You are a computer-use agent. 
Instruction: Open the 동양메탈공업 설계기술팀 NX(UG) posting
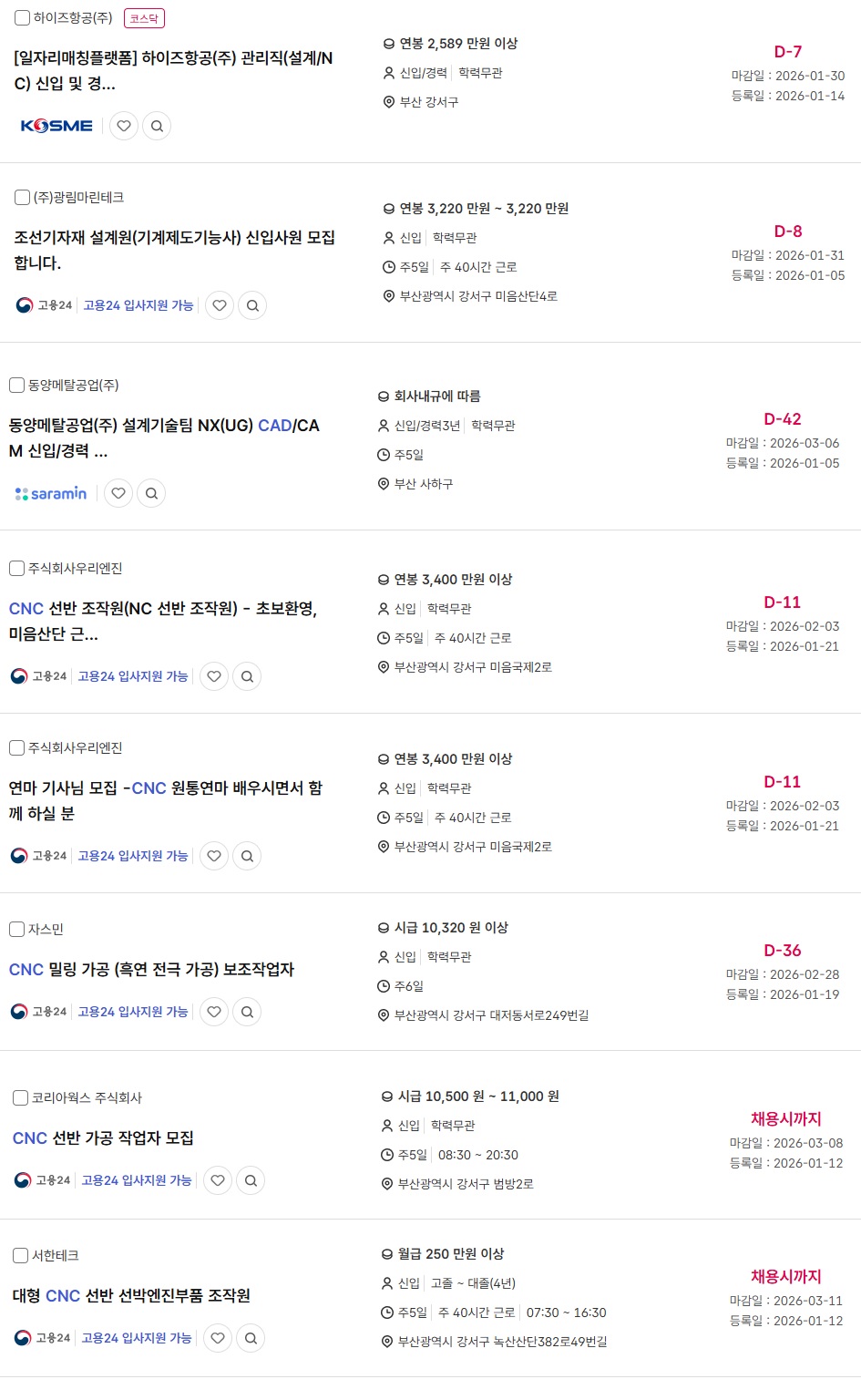tap(164, 437)
